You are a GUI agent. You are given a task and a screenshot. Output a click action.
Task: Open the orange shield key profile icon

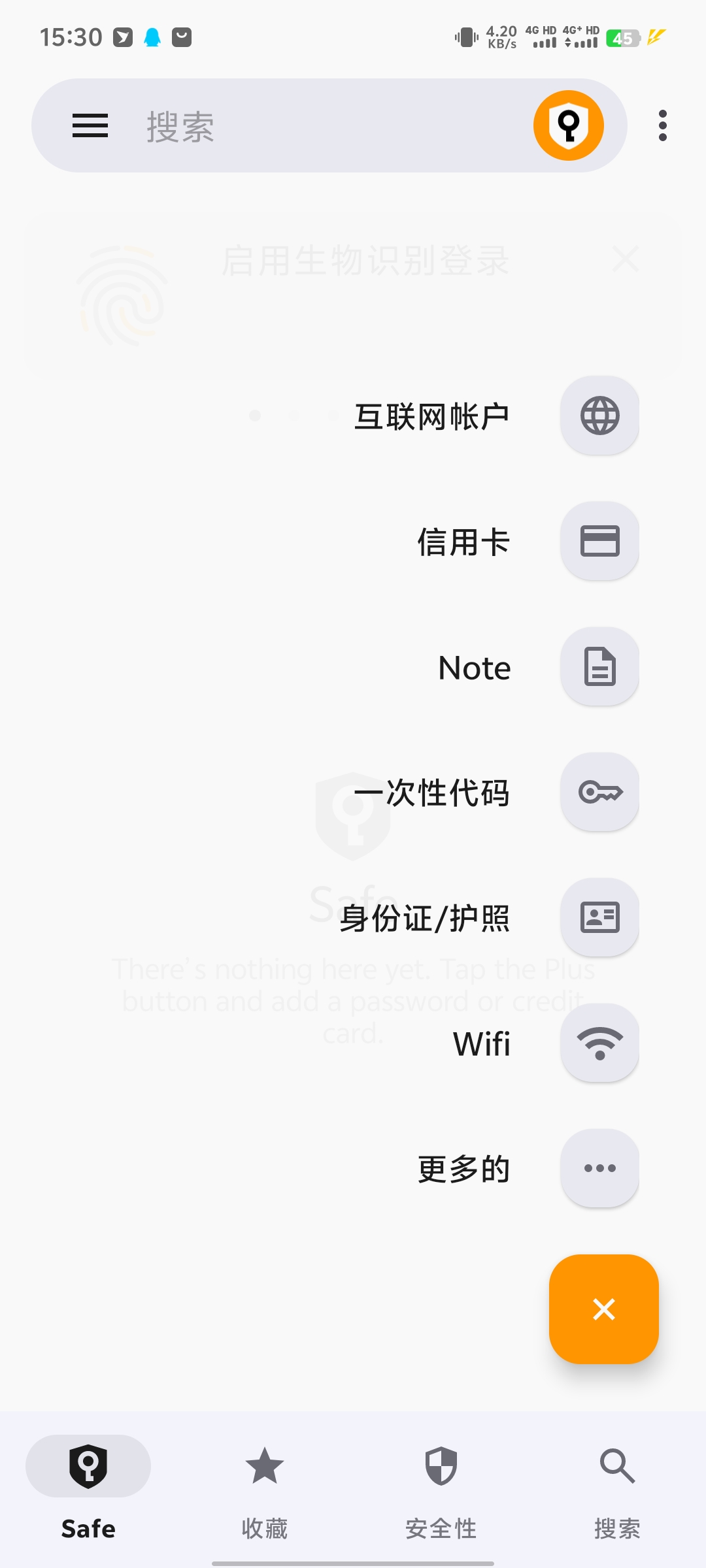pos(569,125)
